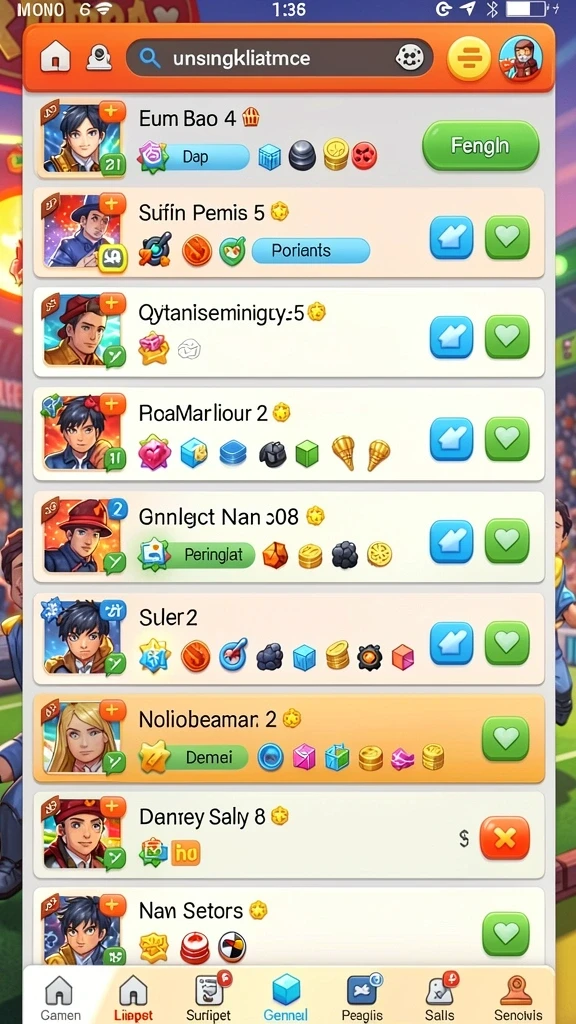Like Qytaniseminigty with the green heart
Viewport: 576px width, 1024px height.
tap(507, 337)
